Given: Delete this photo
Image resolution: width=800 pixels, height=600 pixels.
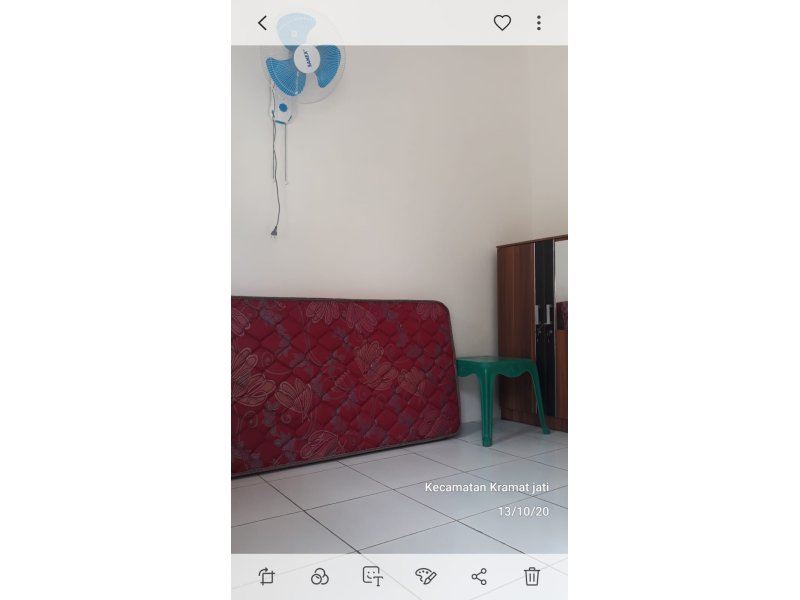Looking at the screenshot, I should [532, 576].
